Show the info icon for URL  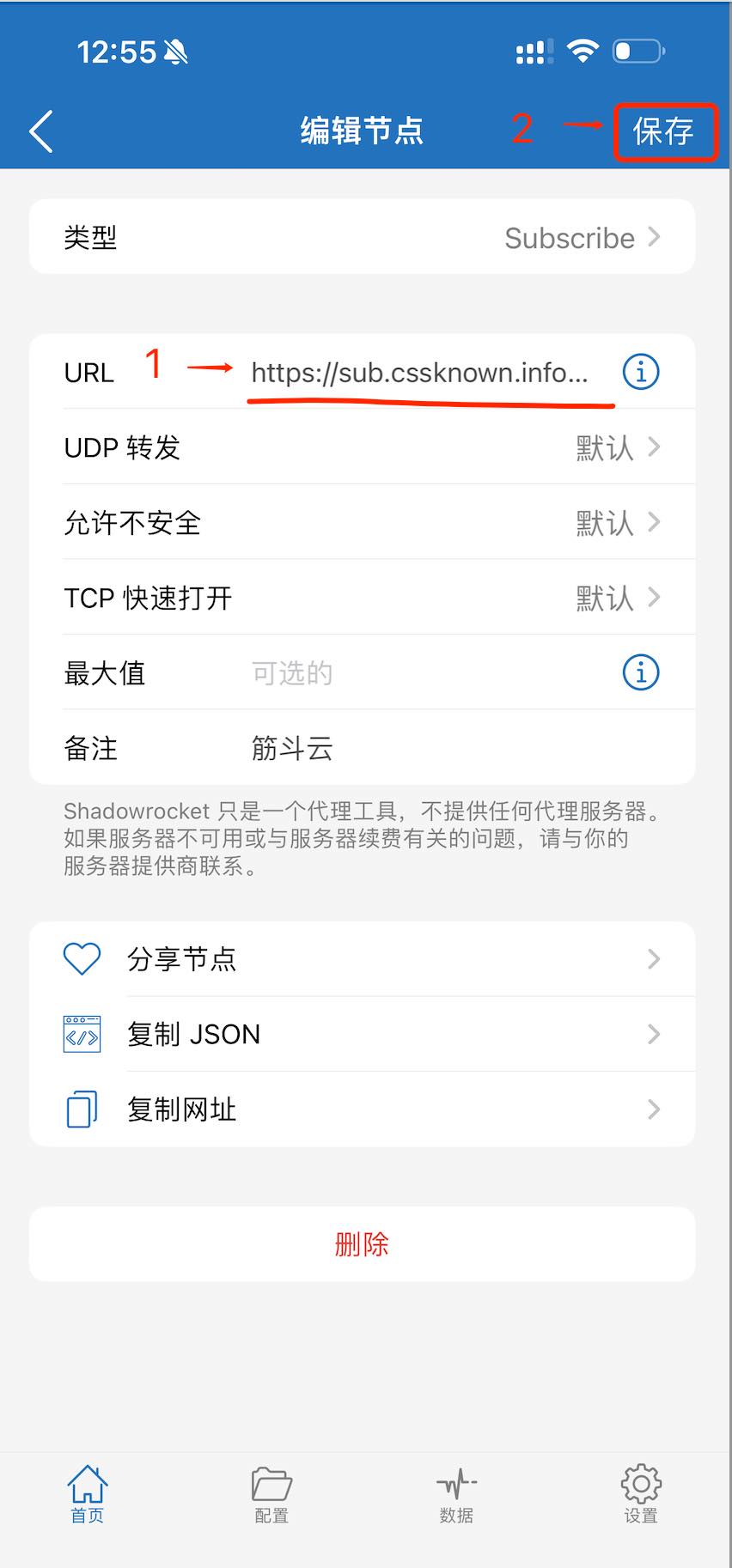pos(640,373)
